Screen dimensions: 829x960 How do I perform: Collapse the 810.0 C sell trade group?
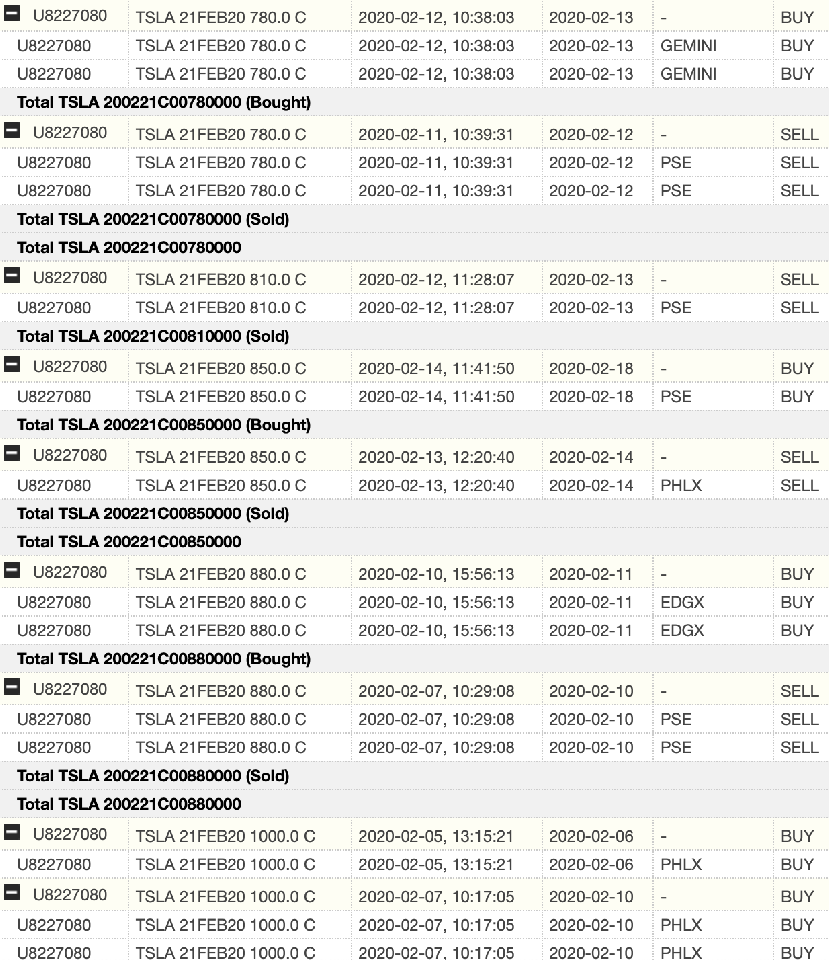tap(12, 278)
